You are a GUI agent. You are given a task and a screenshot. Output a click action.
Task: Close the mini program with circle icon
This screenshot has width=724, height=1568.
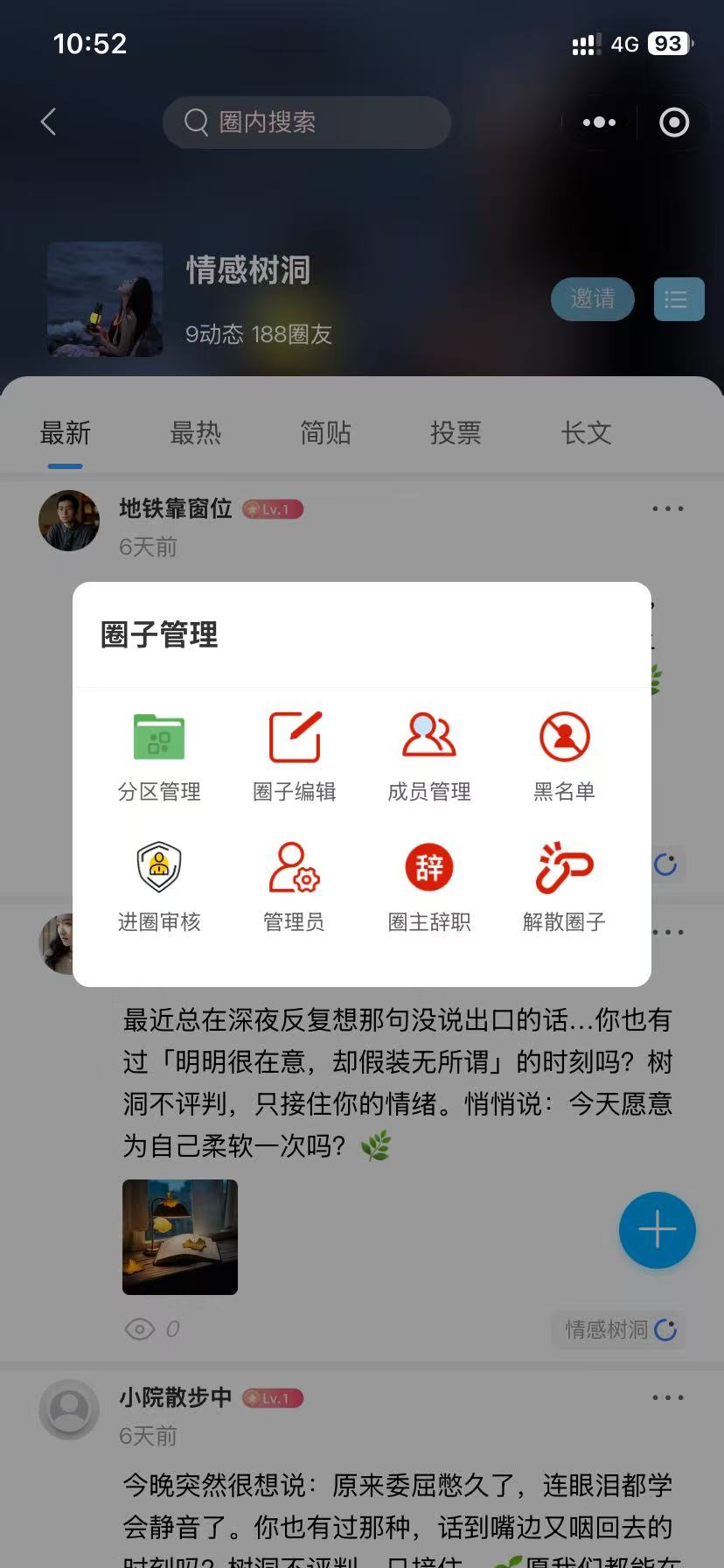674,122
